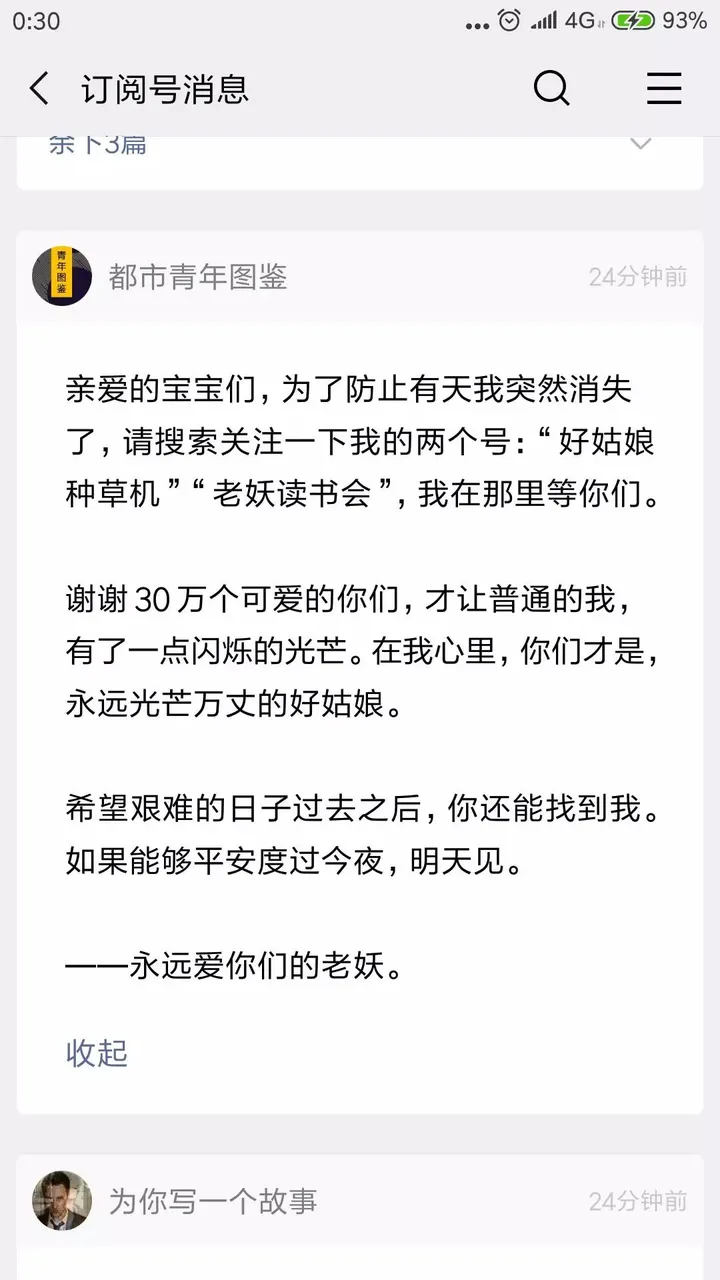
Task: Open 都市青年图鉴 account avatar
Action: tap(62, 276)
